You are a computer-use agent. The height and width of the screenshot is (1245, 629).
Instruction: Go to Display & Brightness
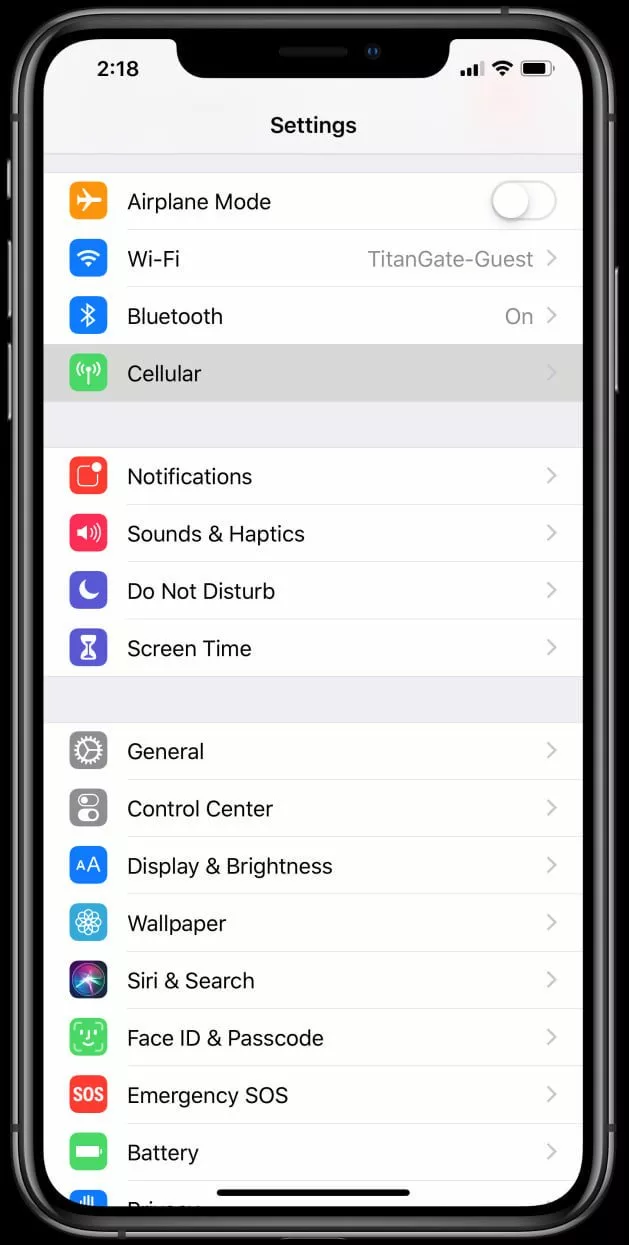point(313,866)
